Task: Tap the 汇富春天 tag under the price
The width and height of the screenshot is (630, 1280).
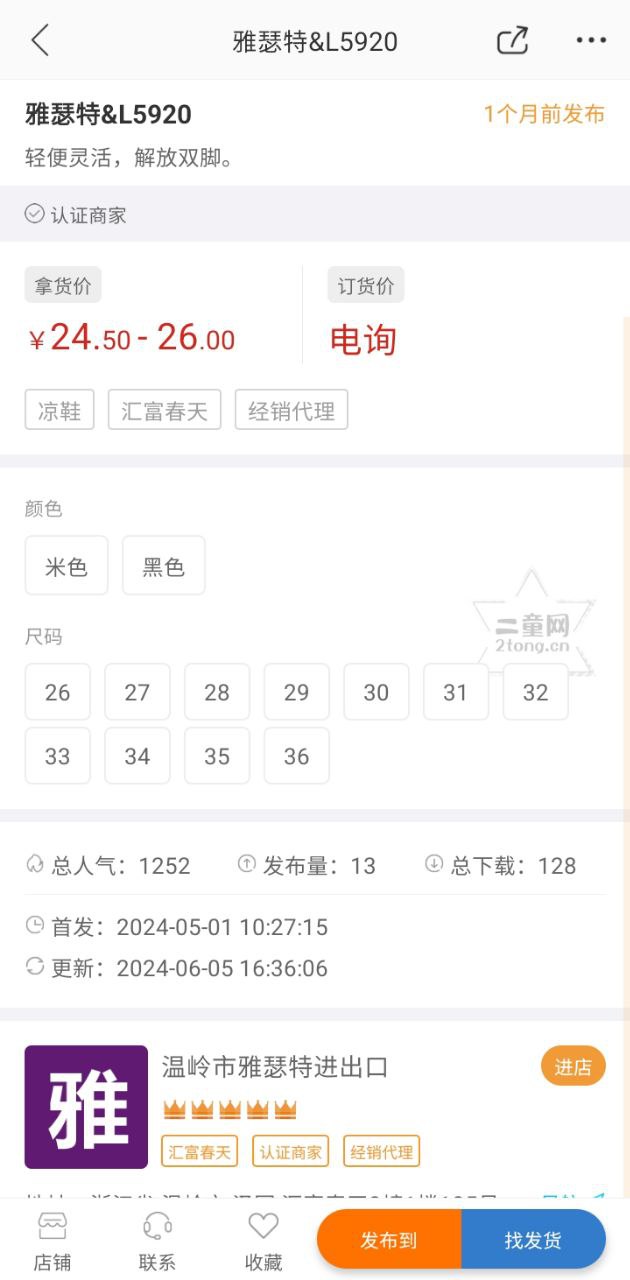Action: (x=164, y=410)
